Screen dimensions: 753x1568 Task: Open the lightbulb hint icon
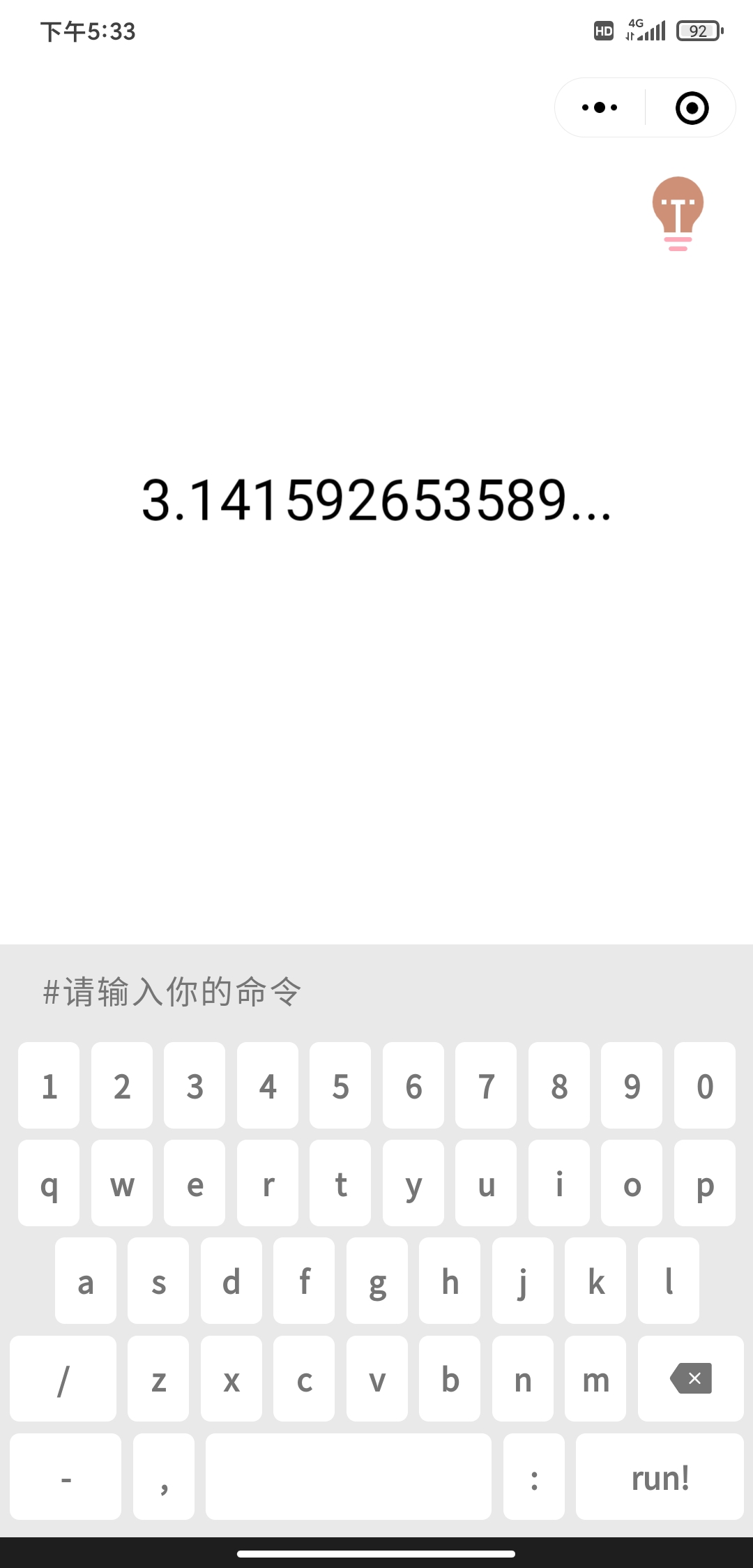[678, 213]
